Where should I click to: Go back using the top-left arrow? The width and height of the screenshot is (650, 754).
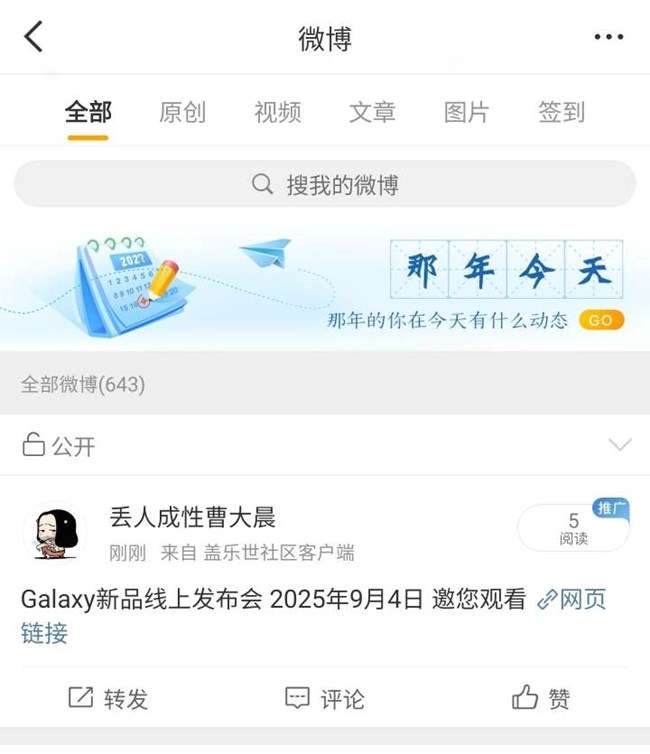tap(34, 37)
